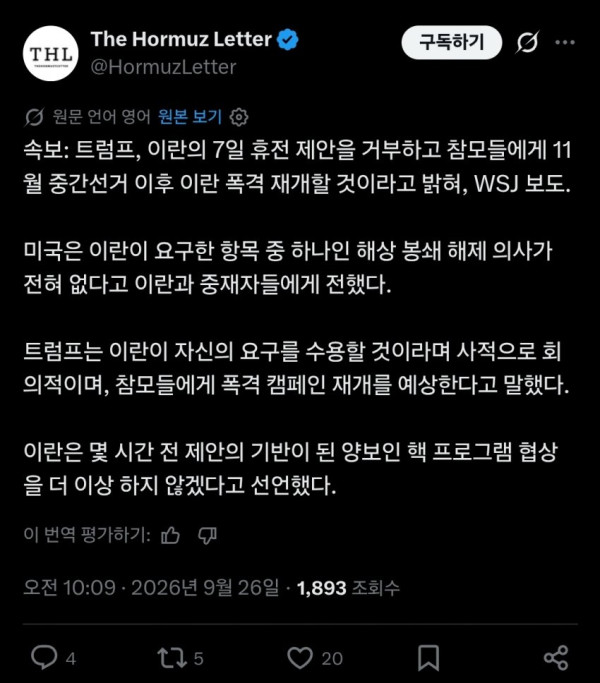Tap the Grok icon beside subscribe
The image size is (600, 683).
[528, 42]
